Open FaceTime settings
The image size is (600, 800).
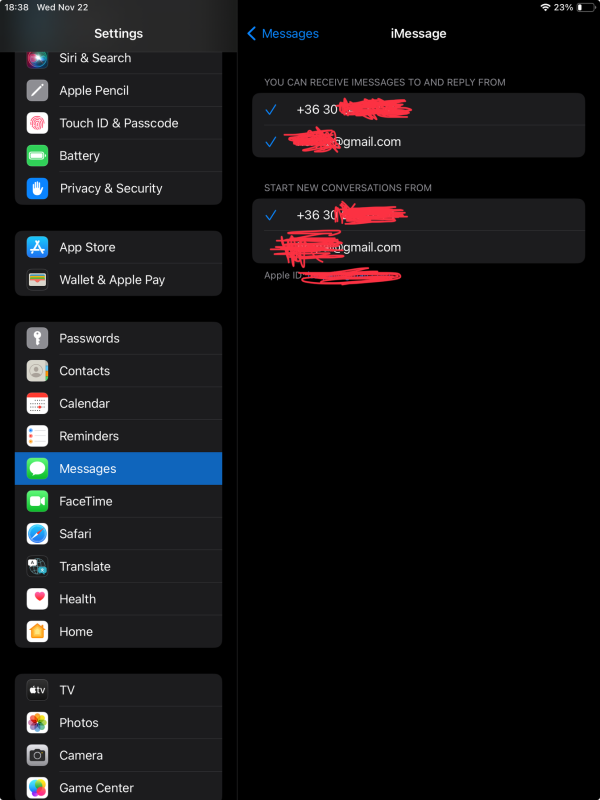[x=118, y=501]
